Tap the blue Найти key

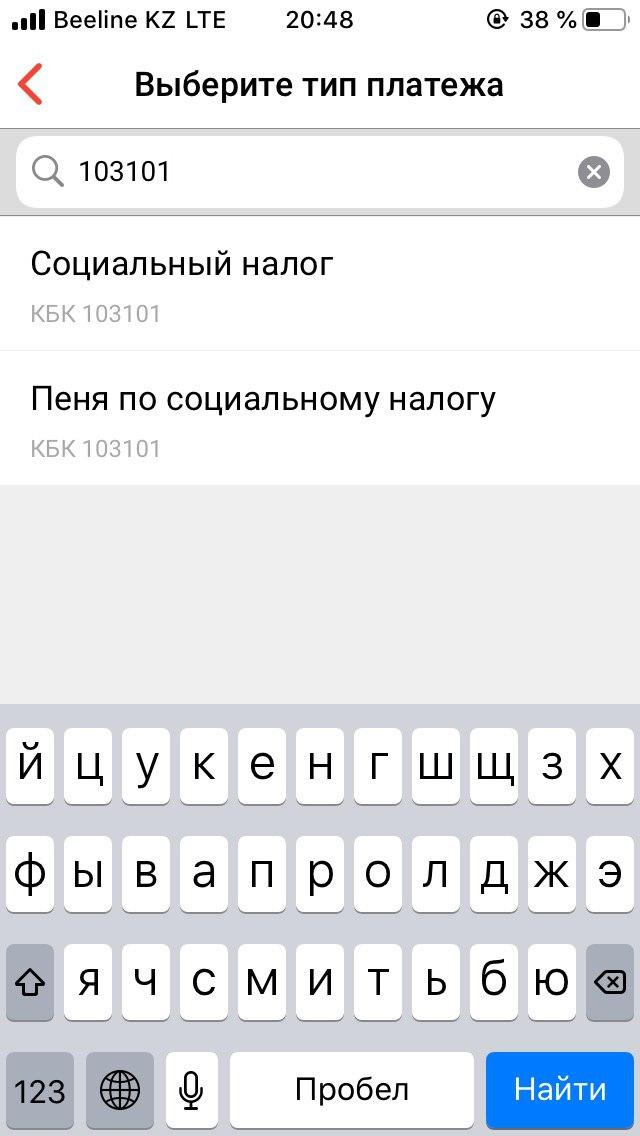coord(560,1089)
